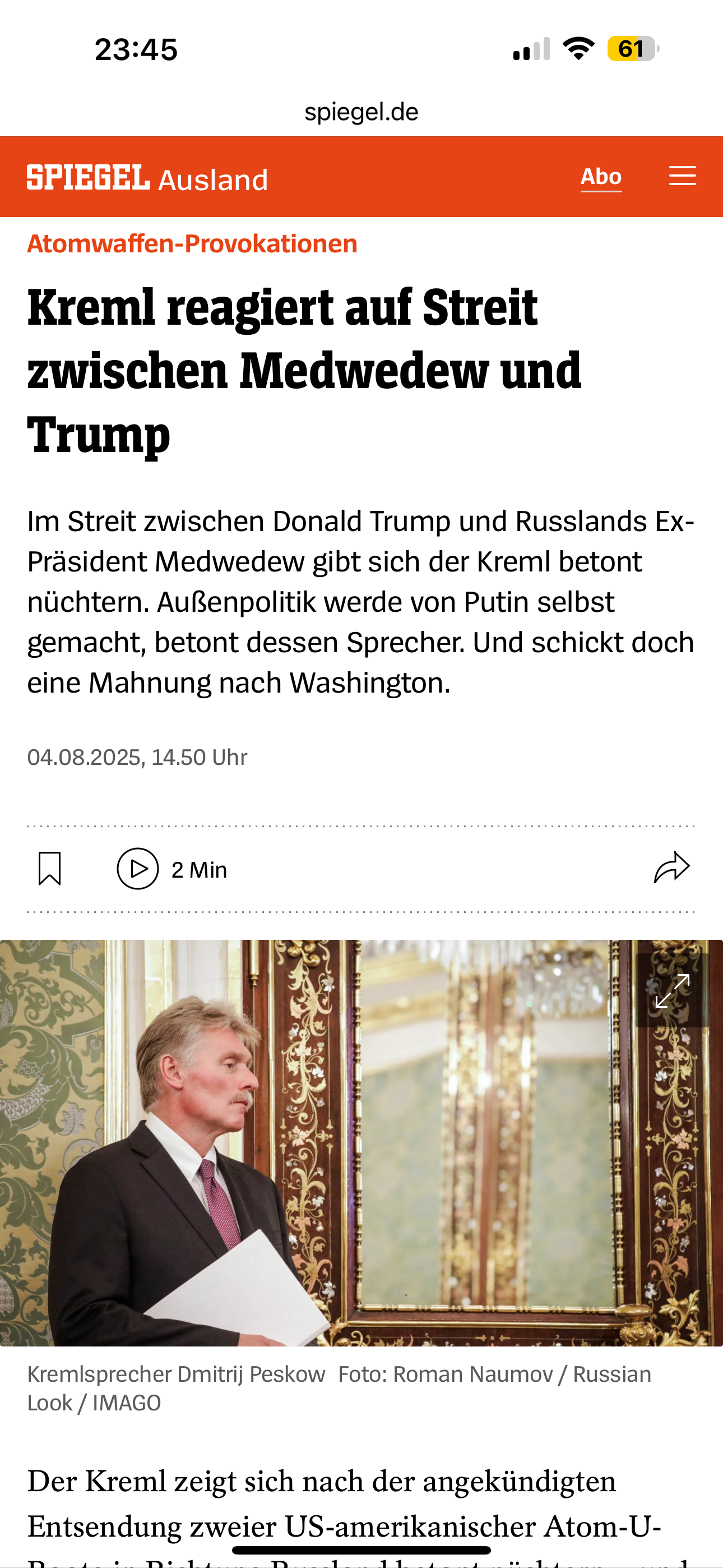Image resolution: width=723 pixels, height=1568 pixels.
Task: Open the Ausland section
Action: (x=213, y=180)
